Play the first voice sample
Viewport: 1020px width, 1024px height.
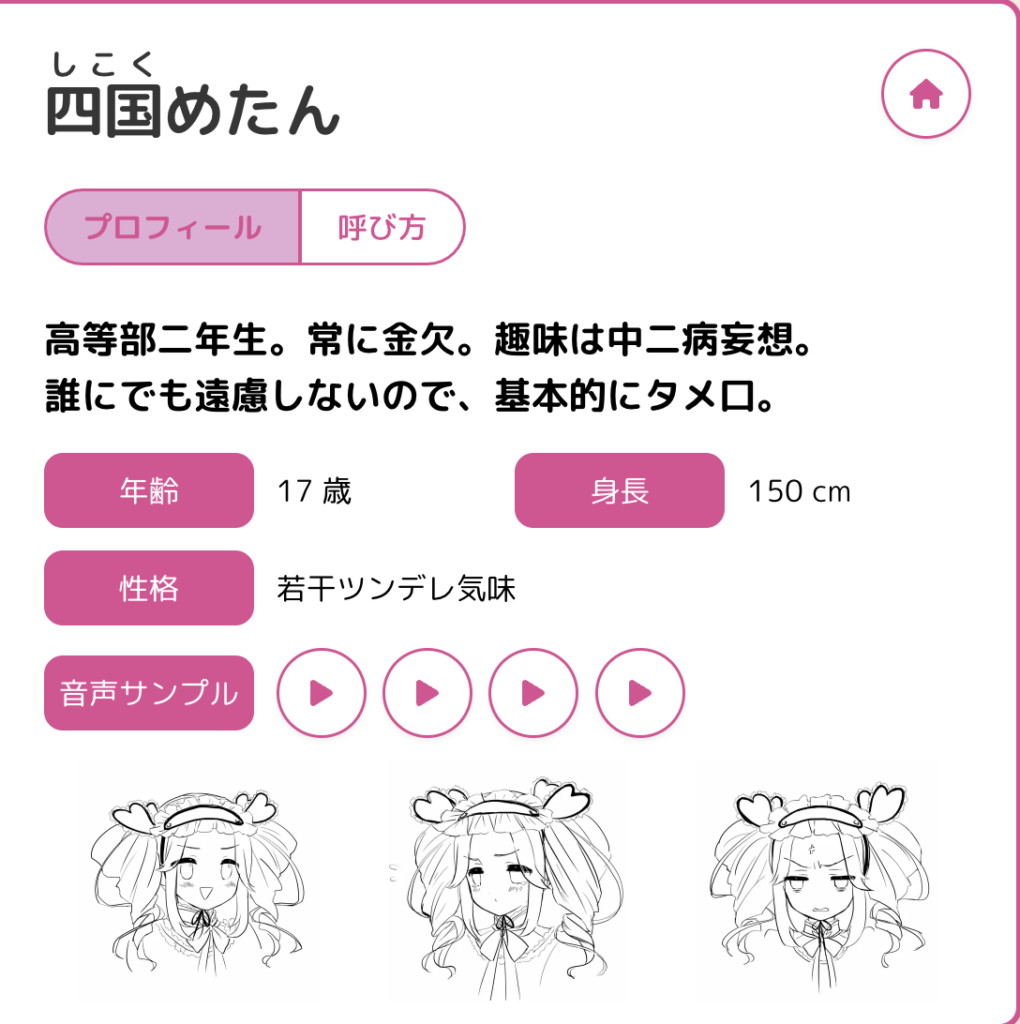(321, 693)
